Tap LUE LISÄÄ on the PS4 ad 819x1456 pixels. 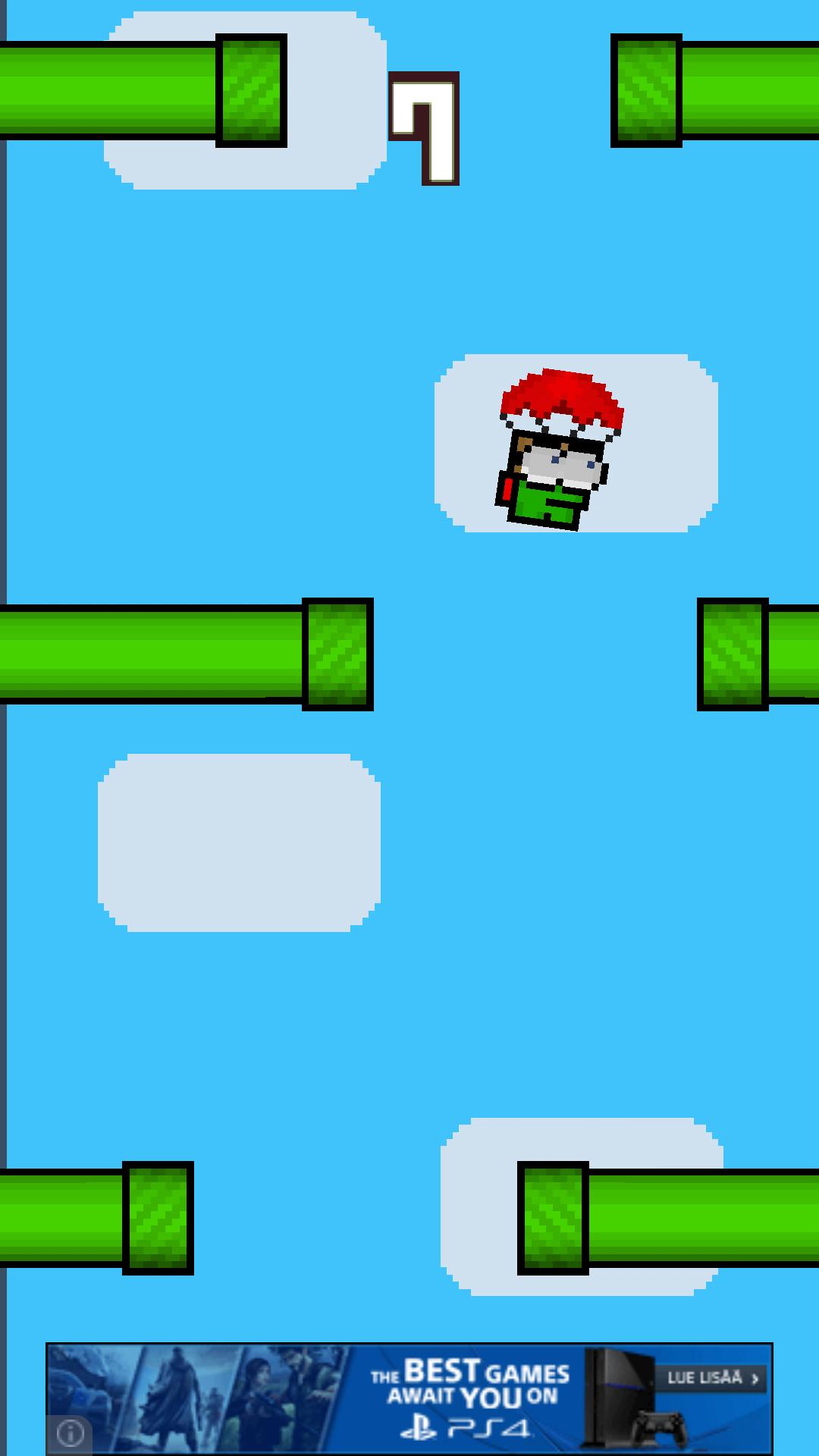click(712, 1378)
